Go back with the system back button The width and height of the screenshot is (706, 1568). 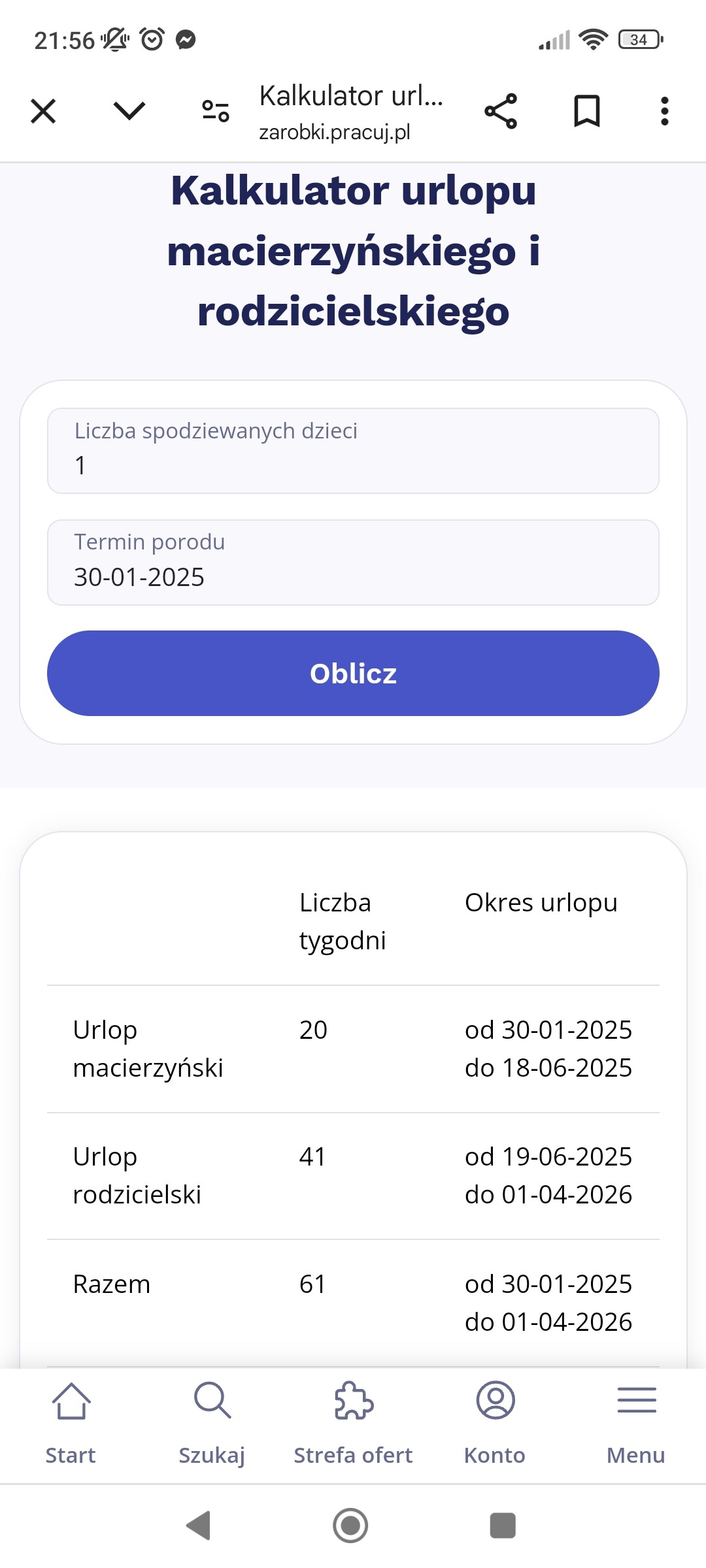click(199, 1526)
